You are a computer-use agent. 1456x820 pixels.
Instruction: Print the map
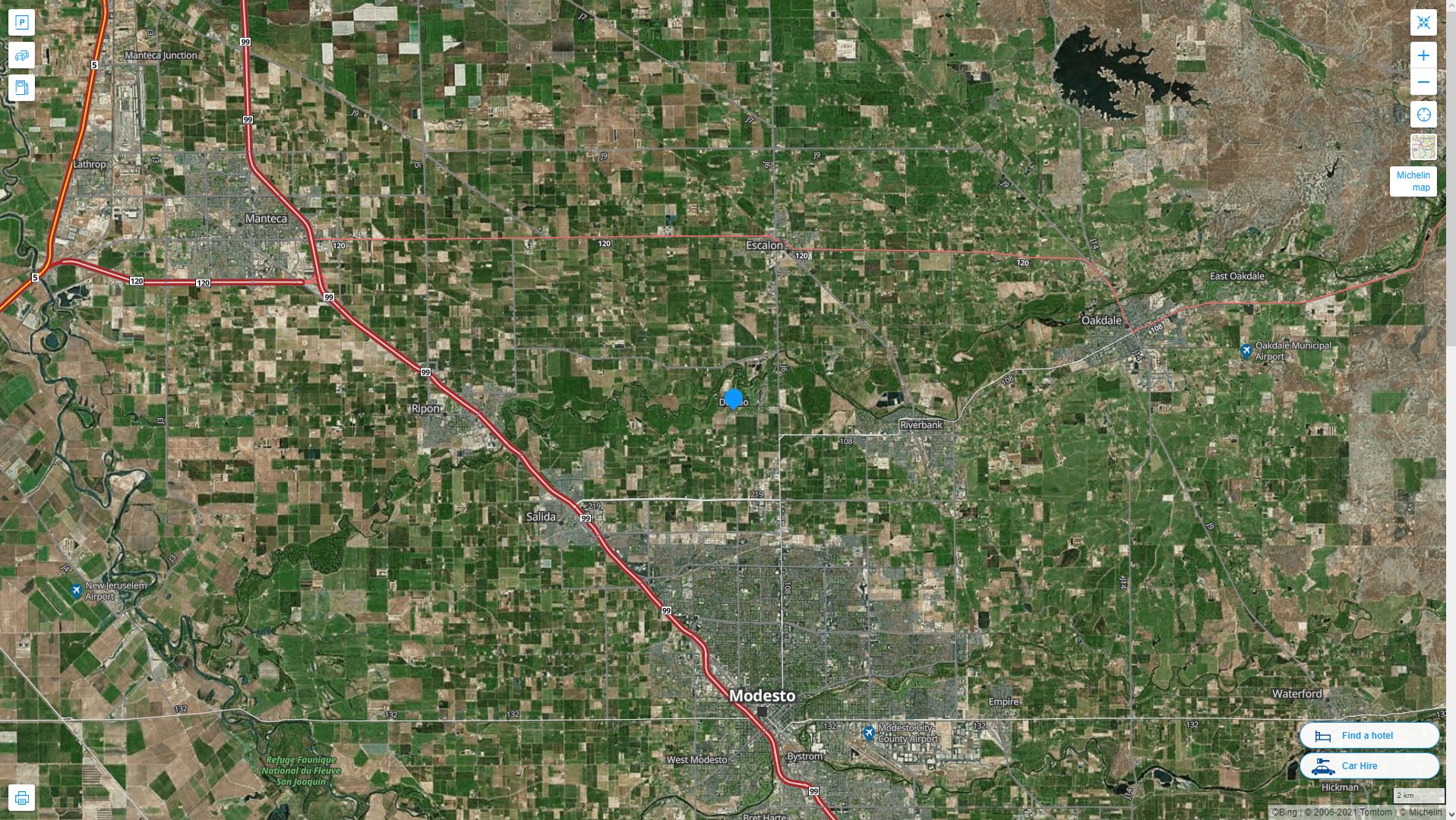pos(21,798)
